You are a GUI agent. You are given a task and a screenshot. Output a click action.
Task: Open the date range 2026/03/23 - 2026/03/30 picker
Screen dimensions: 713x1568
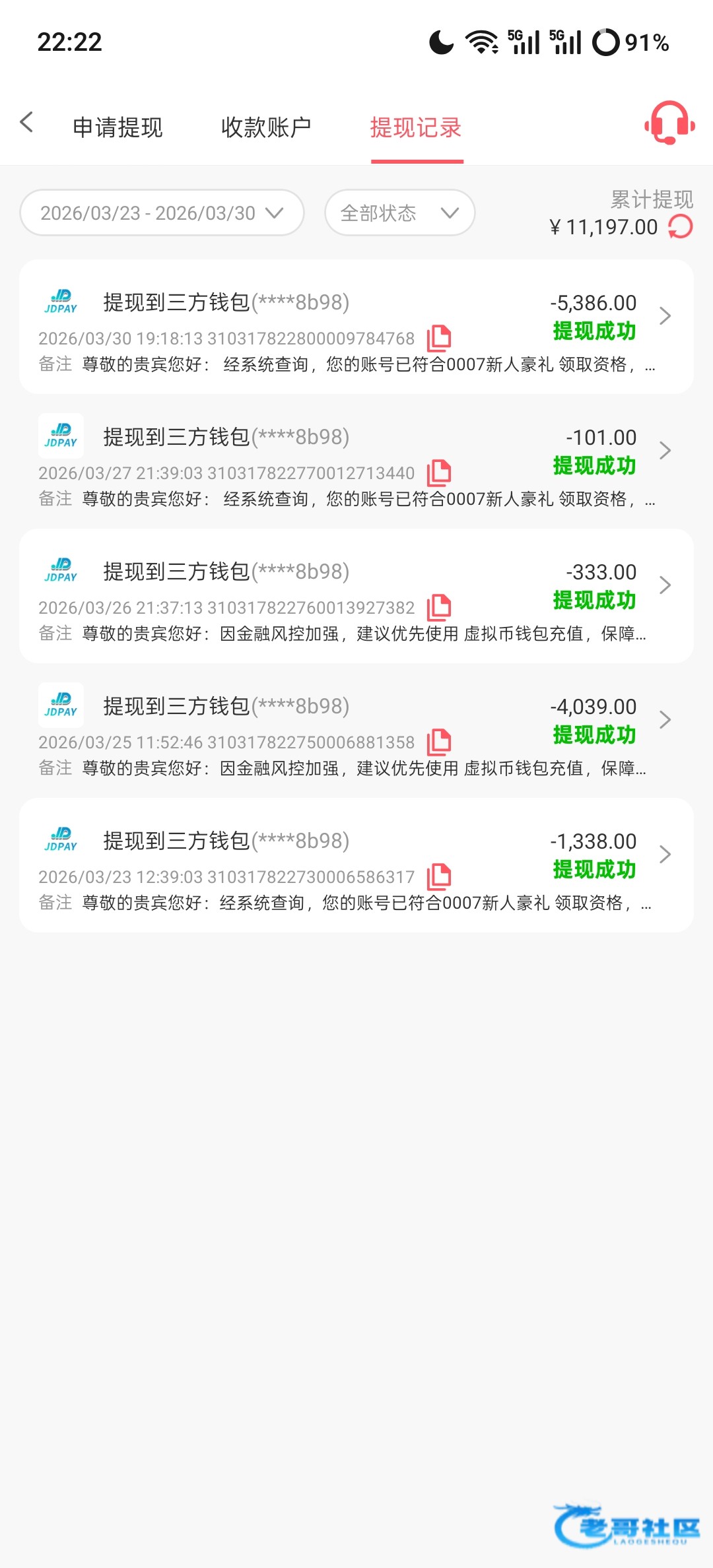click(162, 213)
